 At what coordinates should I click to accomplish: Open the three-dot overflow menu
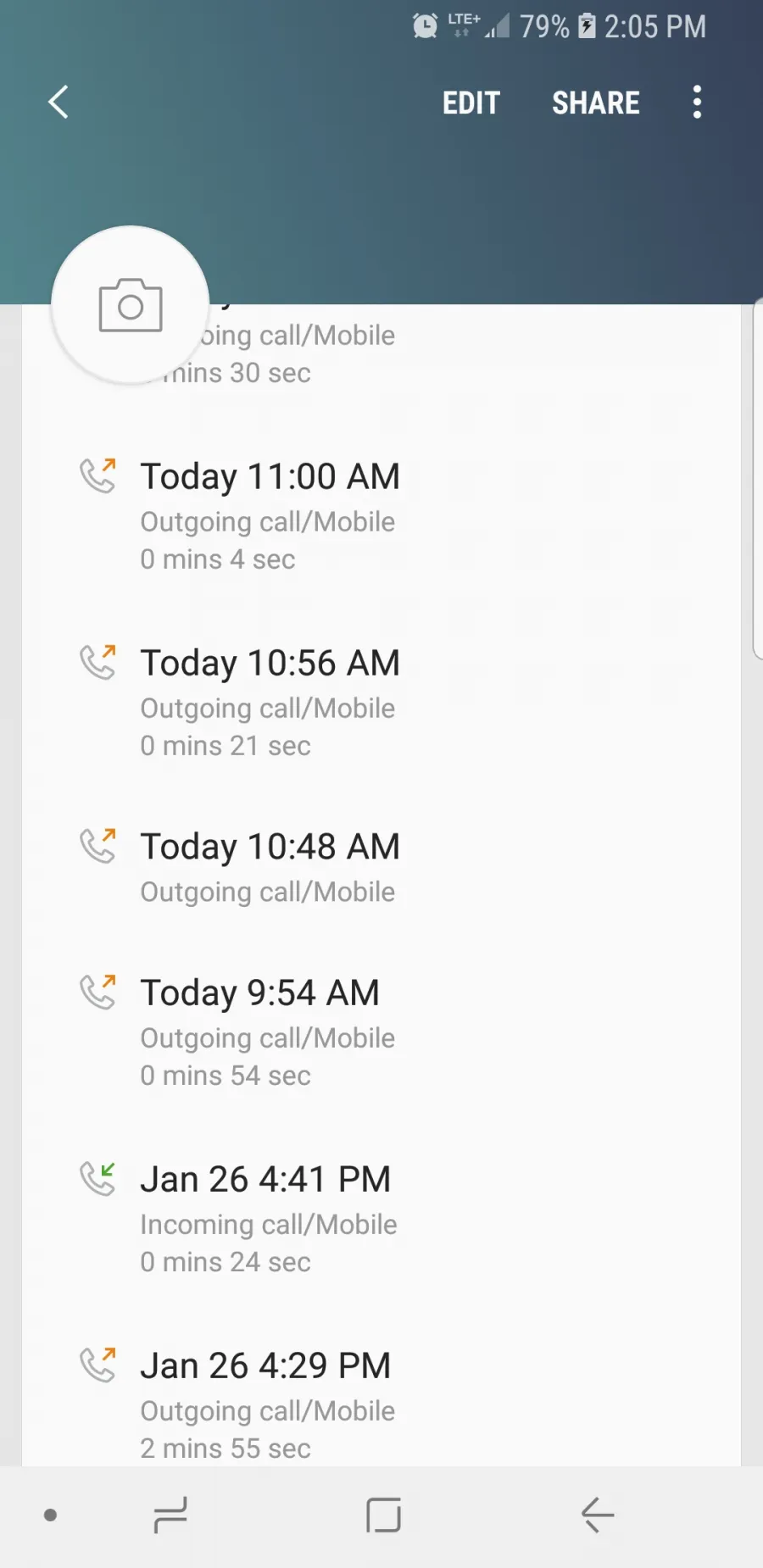697,103
